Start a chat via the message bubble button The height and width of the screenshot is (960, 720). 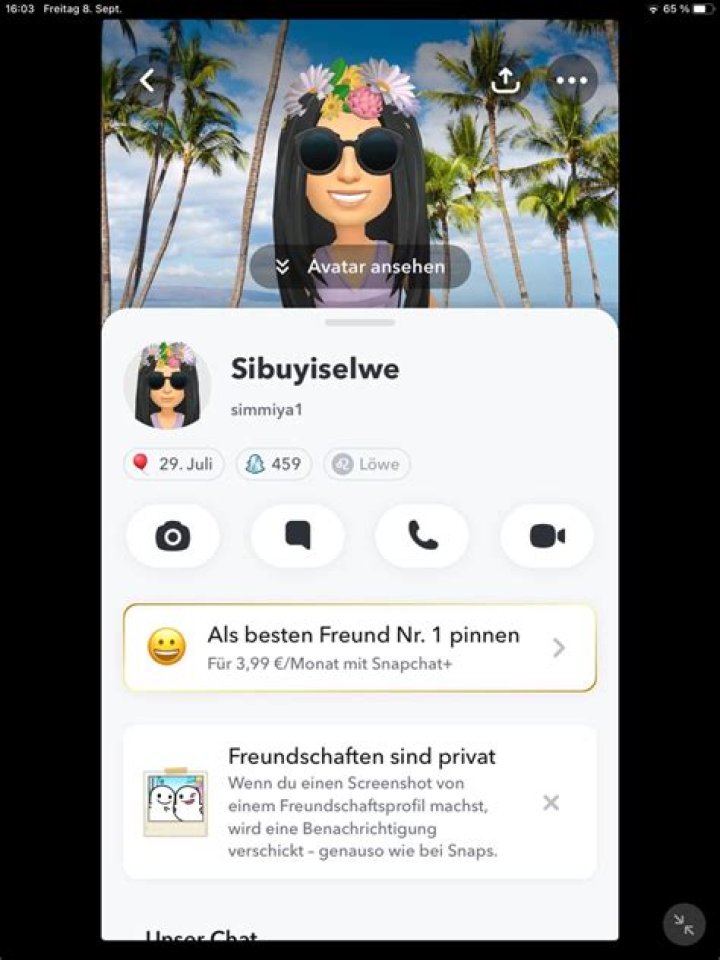coord(297,536)
